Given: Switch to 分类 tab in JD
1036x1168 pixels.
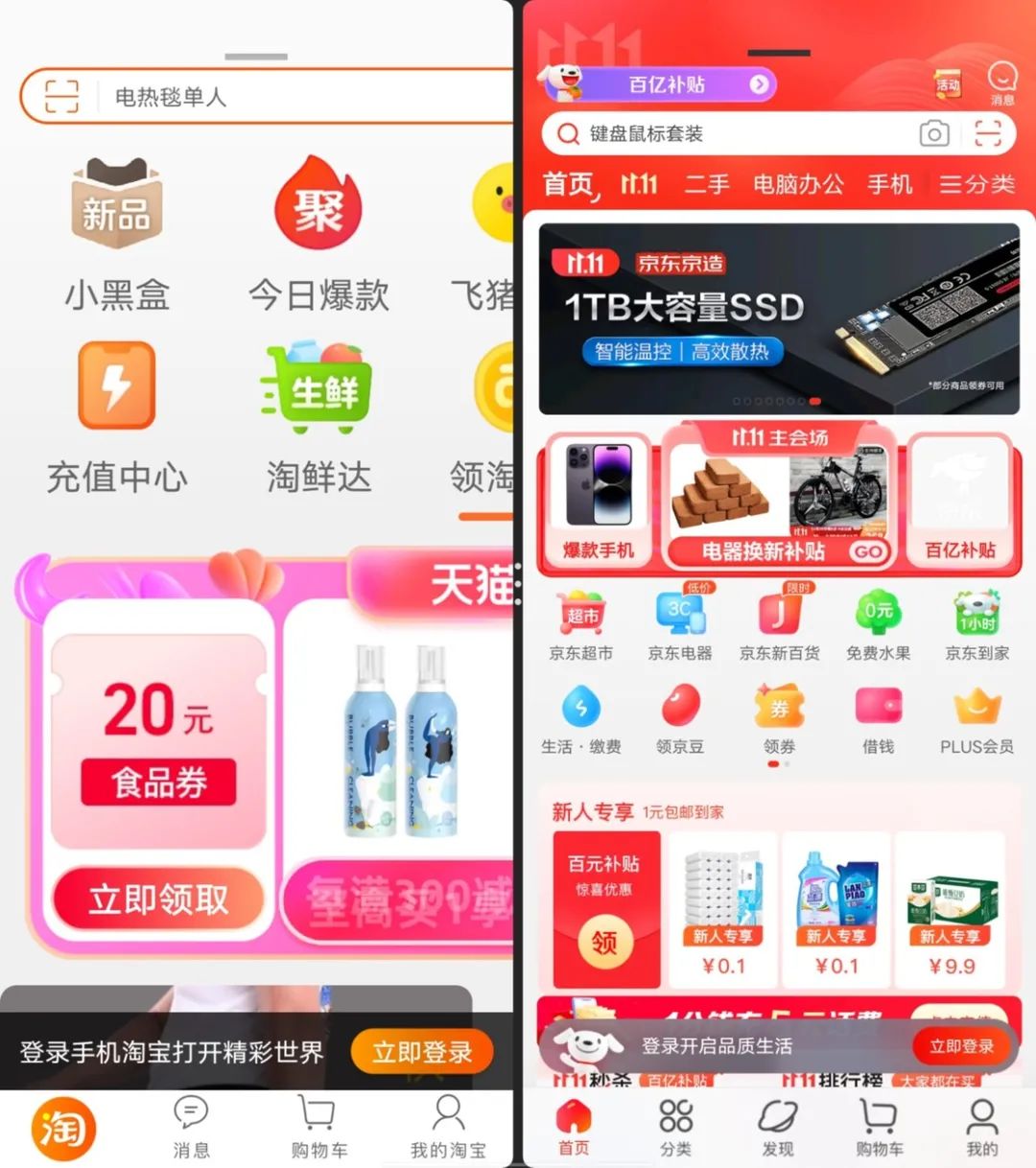Looking at the screenshot, I should pos(675,1127).
